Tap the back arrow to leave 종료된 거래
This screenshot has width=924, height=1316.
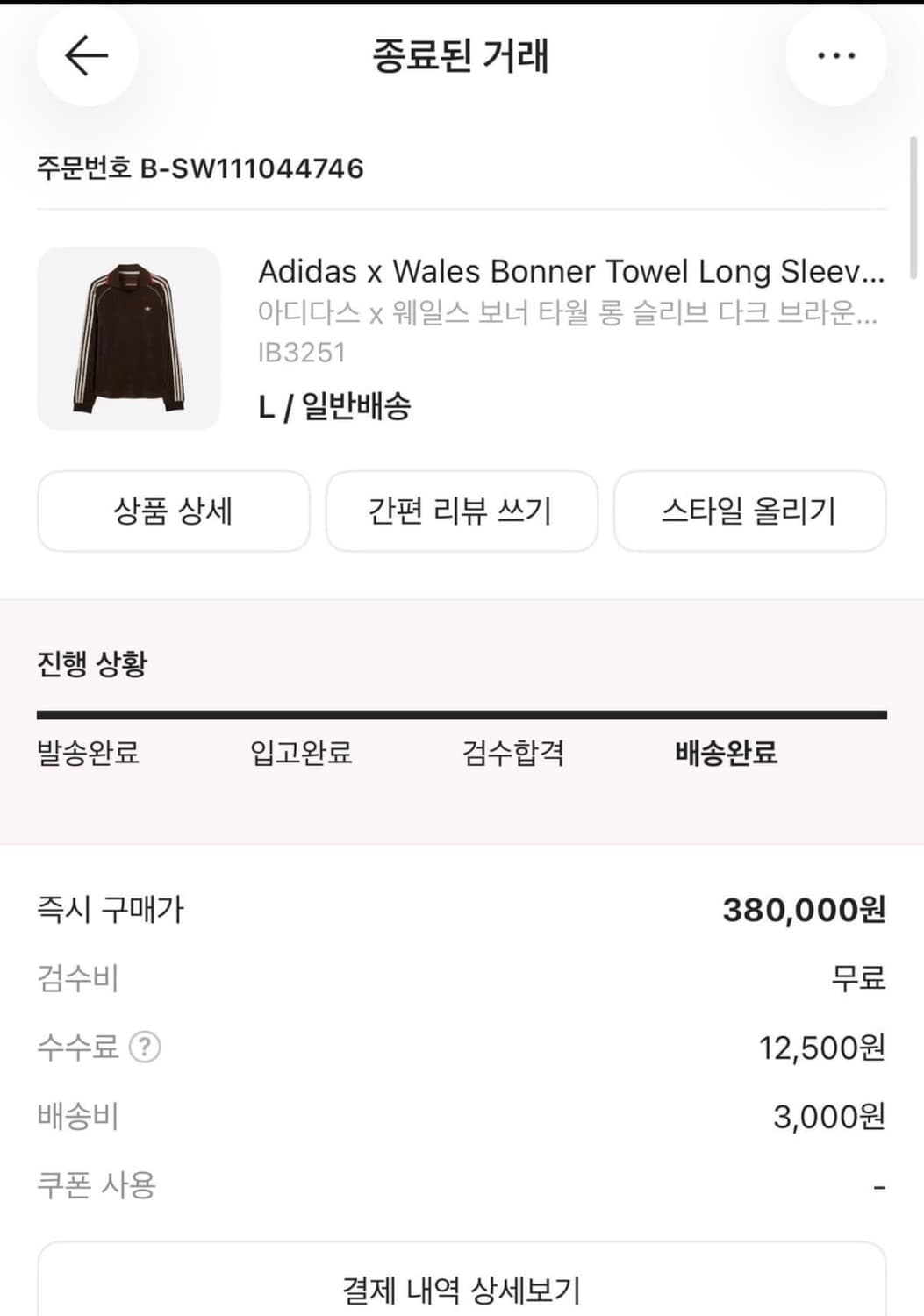[85, 55]
